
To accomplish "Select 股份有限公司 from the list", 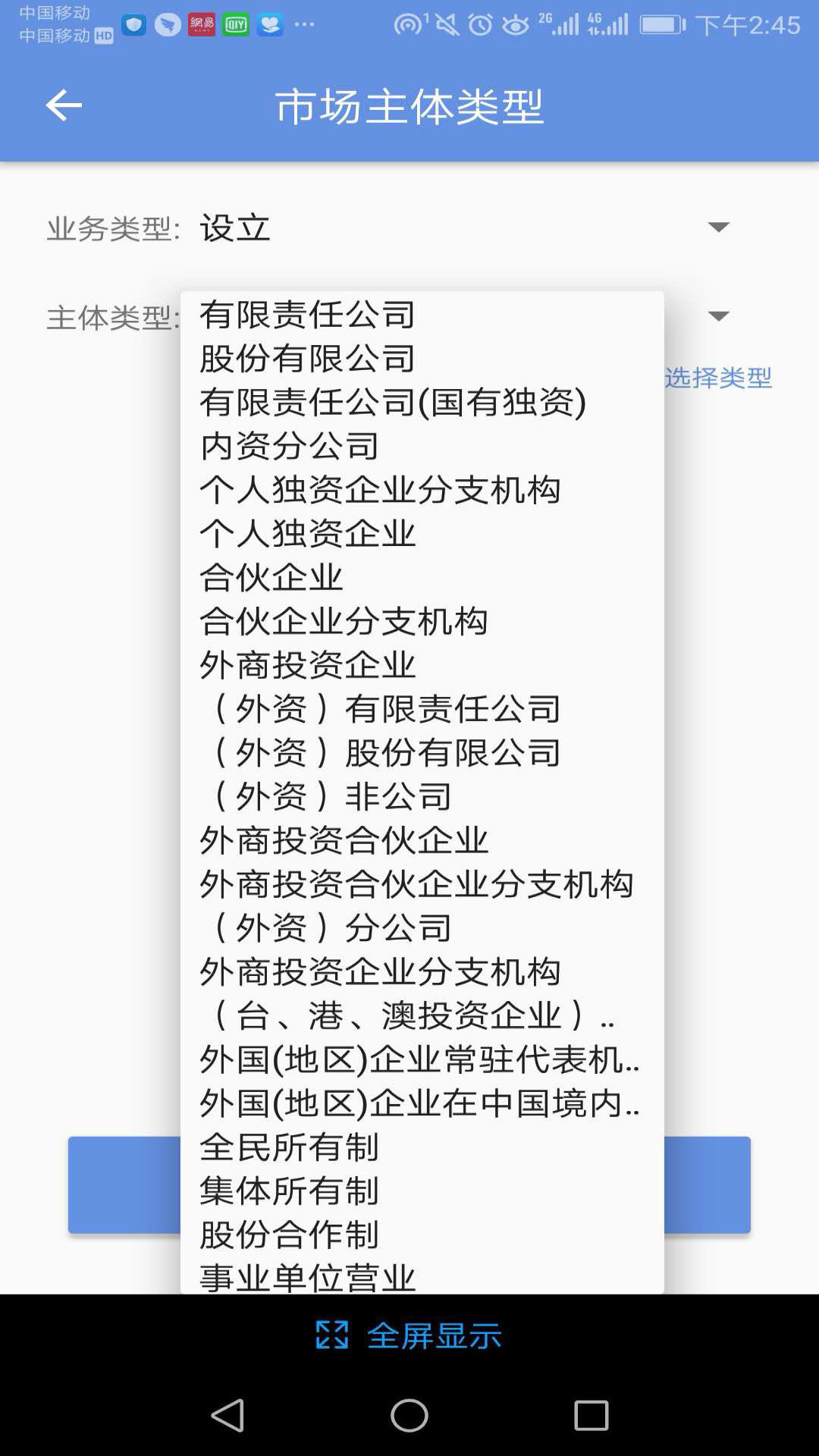I will (307, 359).
